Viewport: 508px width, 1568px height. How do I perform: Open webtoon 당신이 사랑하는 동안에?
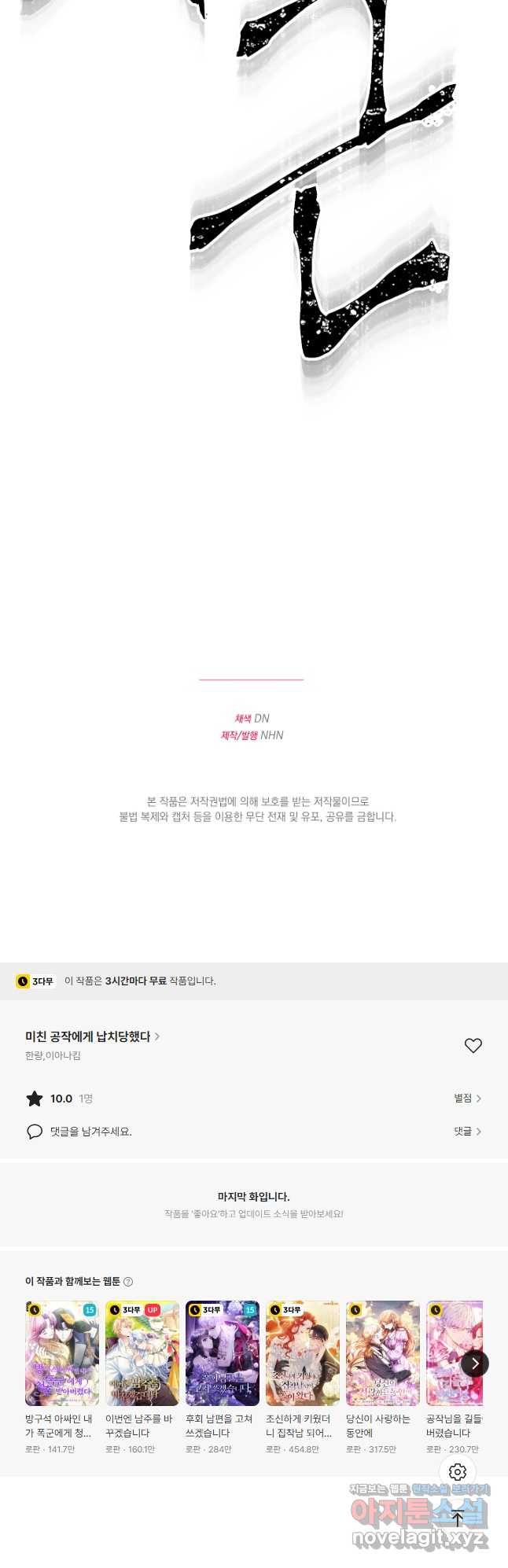click(x=383, y=1353)
